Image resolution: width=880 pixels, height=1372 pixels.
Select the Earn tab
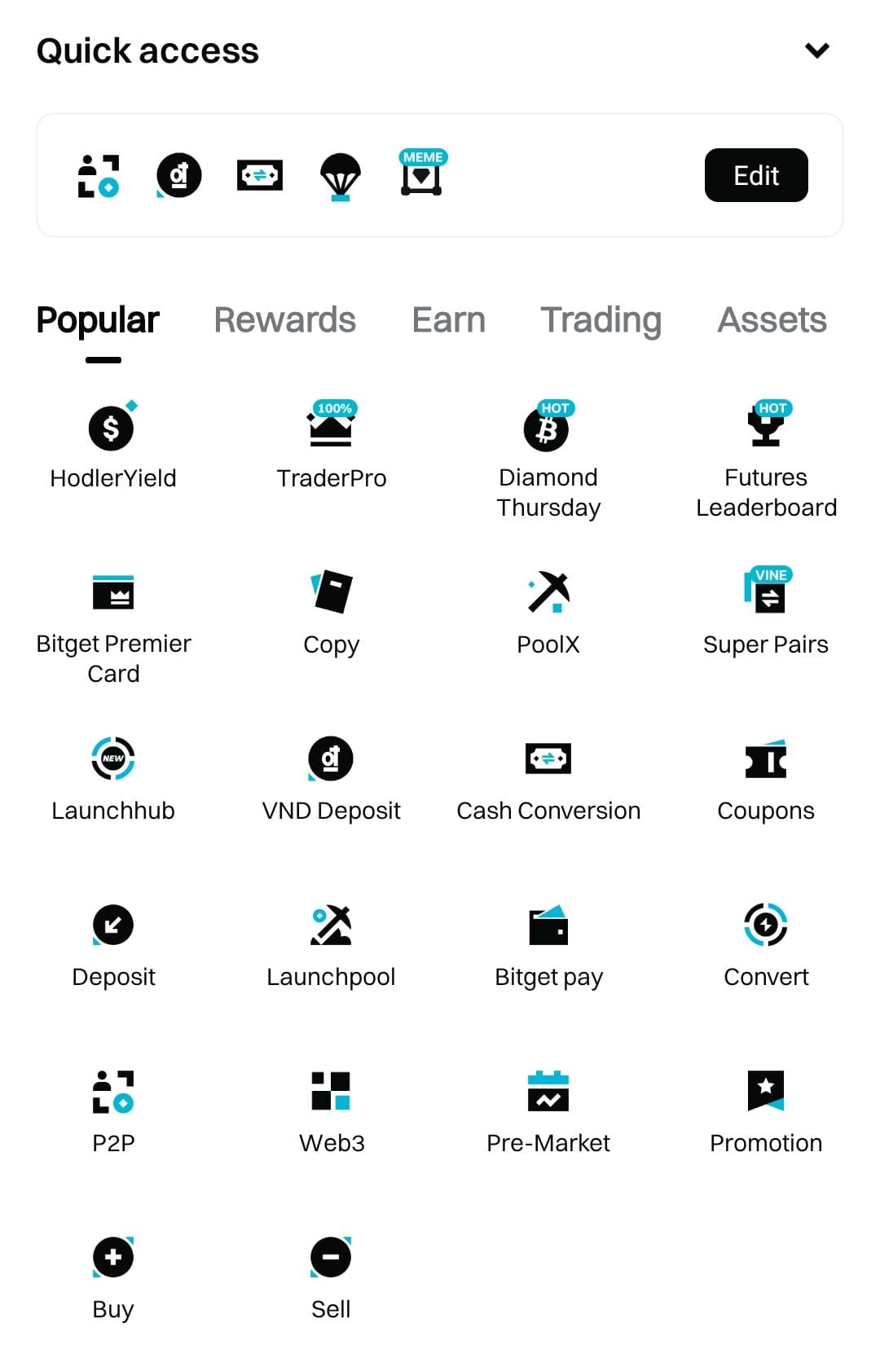[448, 320]
